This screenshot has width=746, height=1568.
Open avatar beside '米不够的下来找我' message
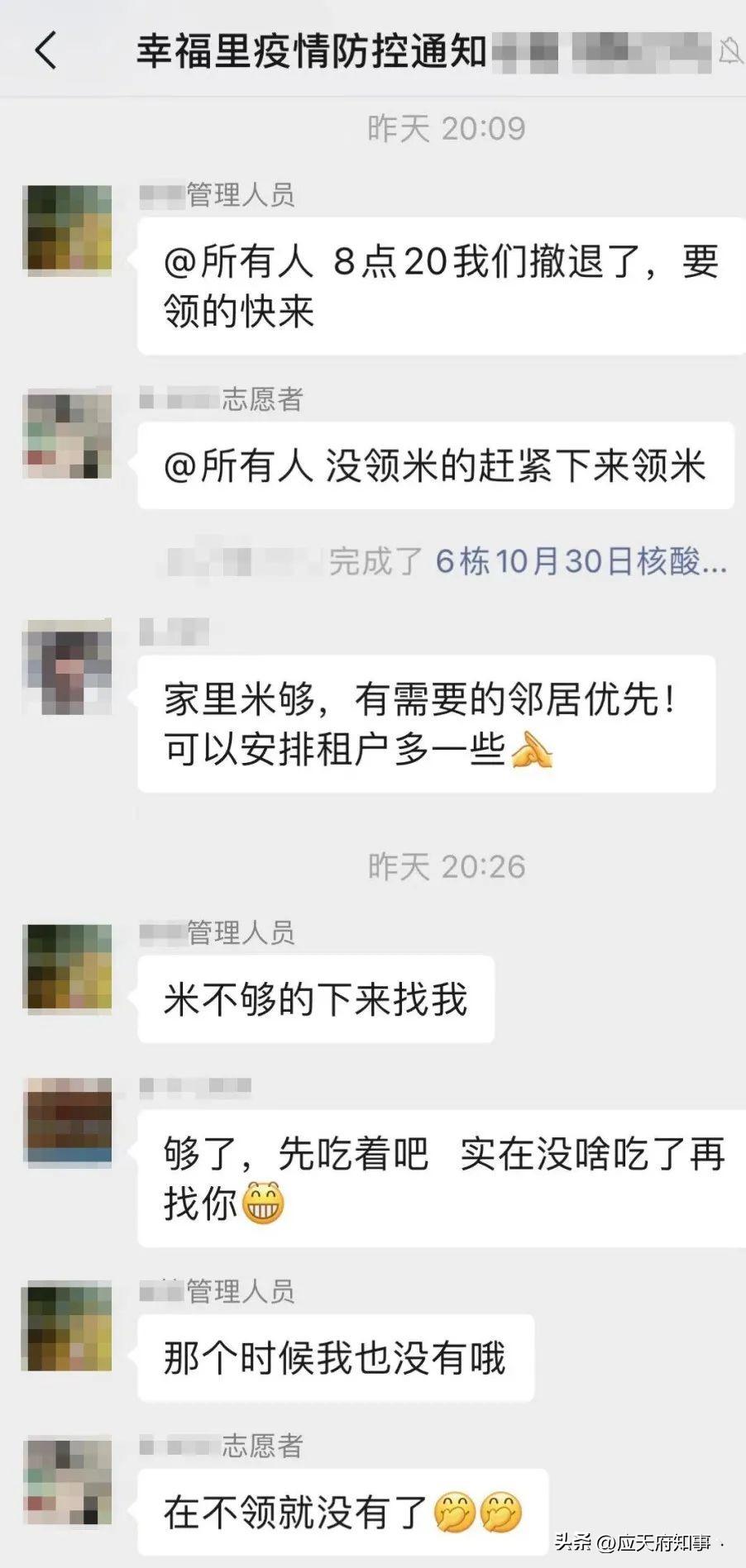point(69,969)
